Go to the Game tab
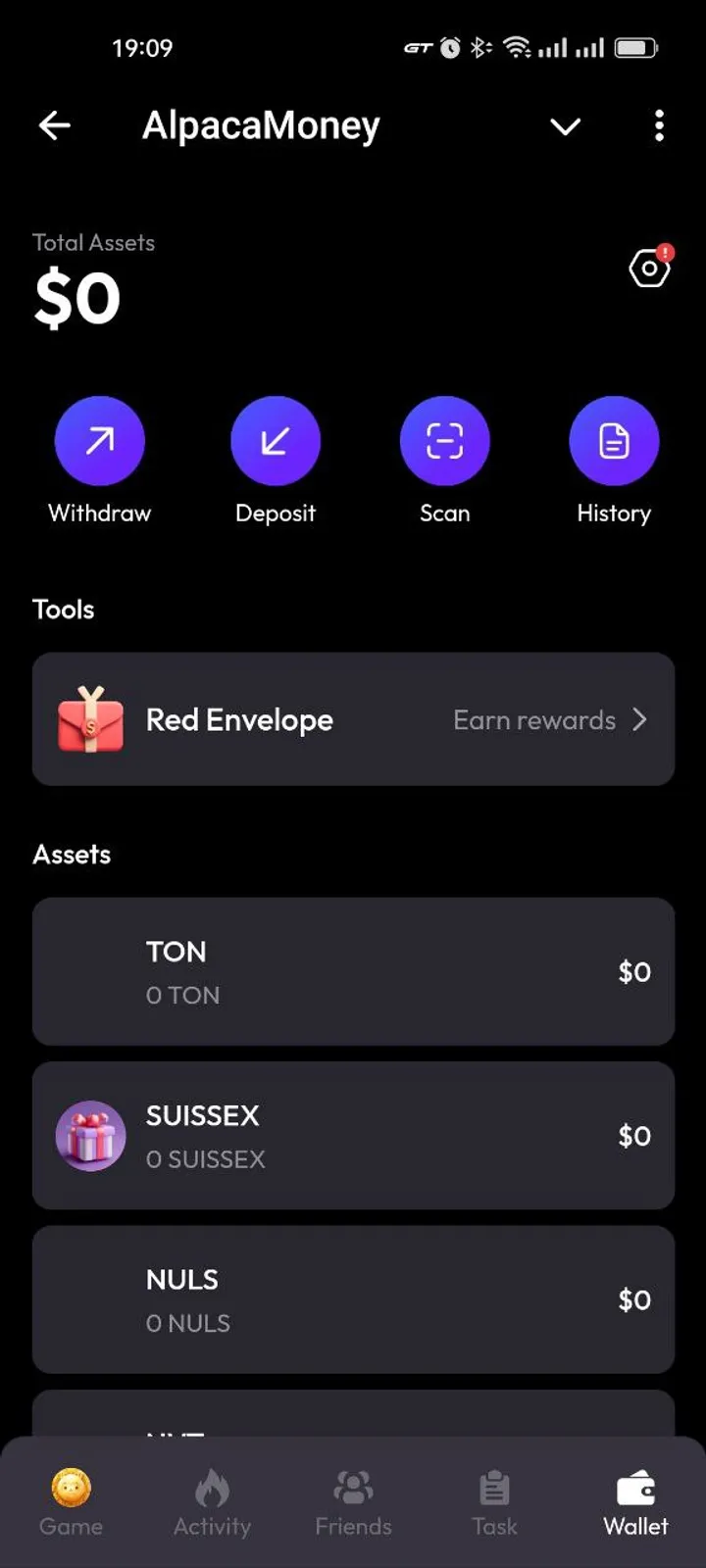 (x=72, y=1499)
